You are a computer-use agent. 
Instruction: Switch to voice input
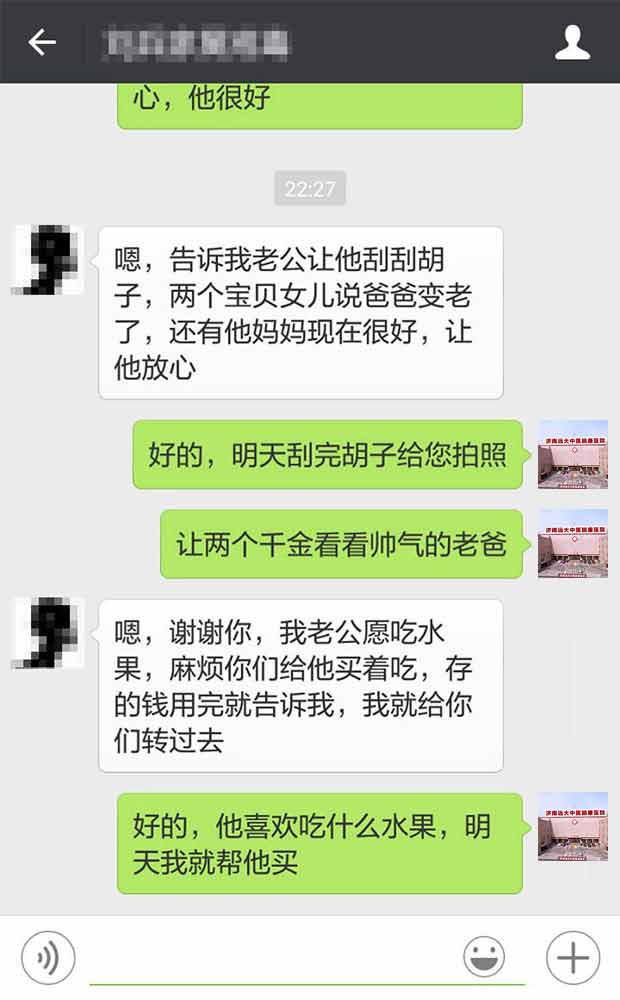tap(48, 957)
